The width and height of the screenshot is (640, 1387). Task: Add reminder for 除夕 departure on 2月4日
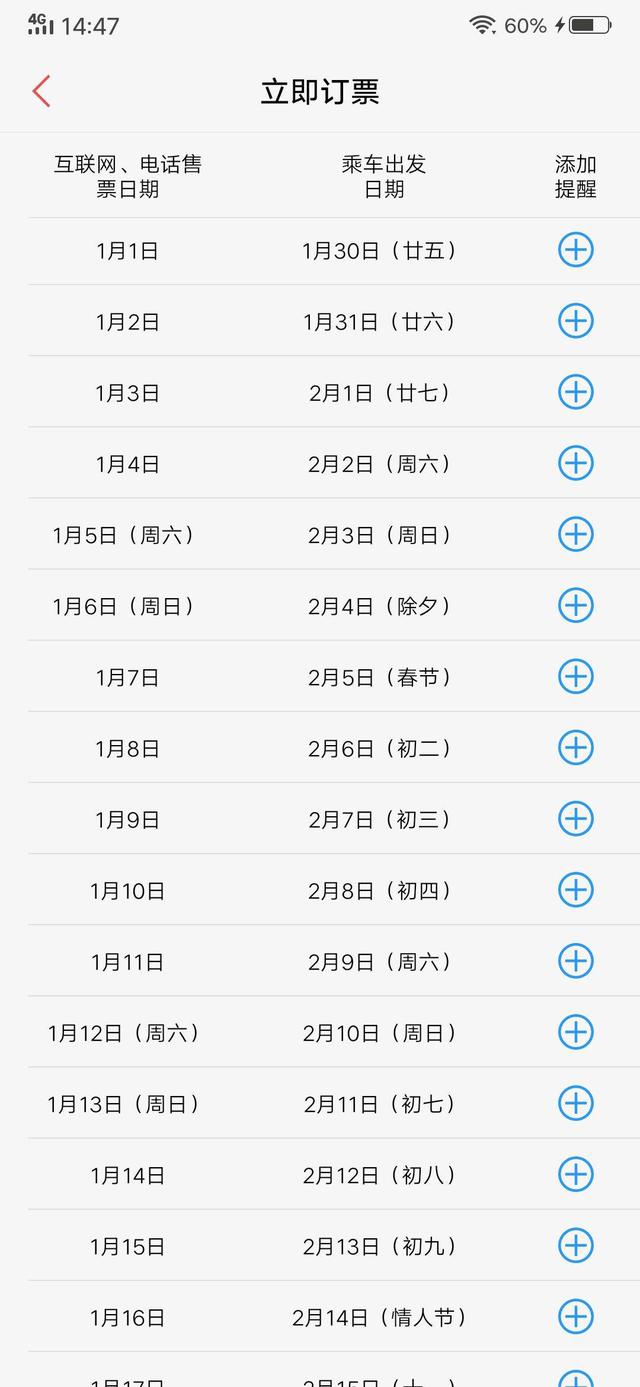point(575,605)
